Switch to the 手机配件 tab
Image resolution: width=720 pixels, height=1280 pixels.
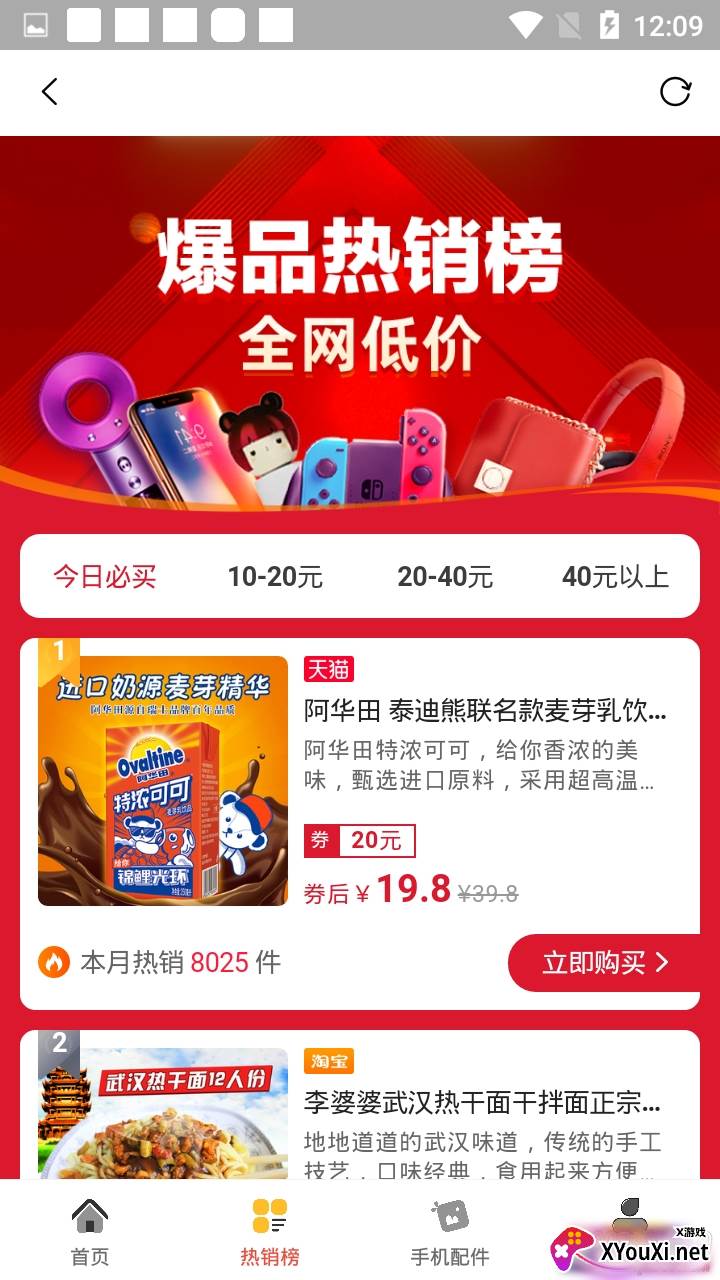click(x=450, y=1232)
